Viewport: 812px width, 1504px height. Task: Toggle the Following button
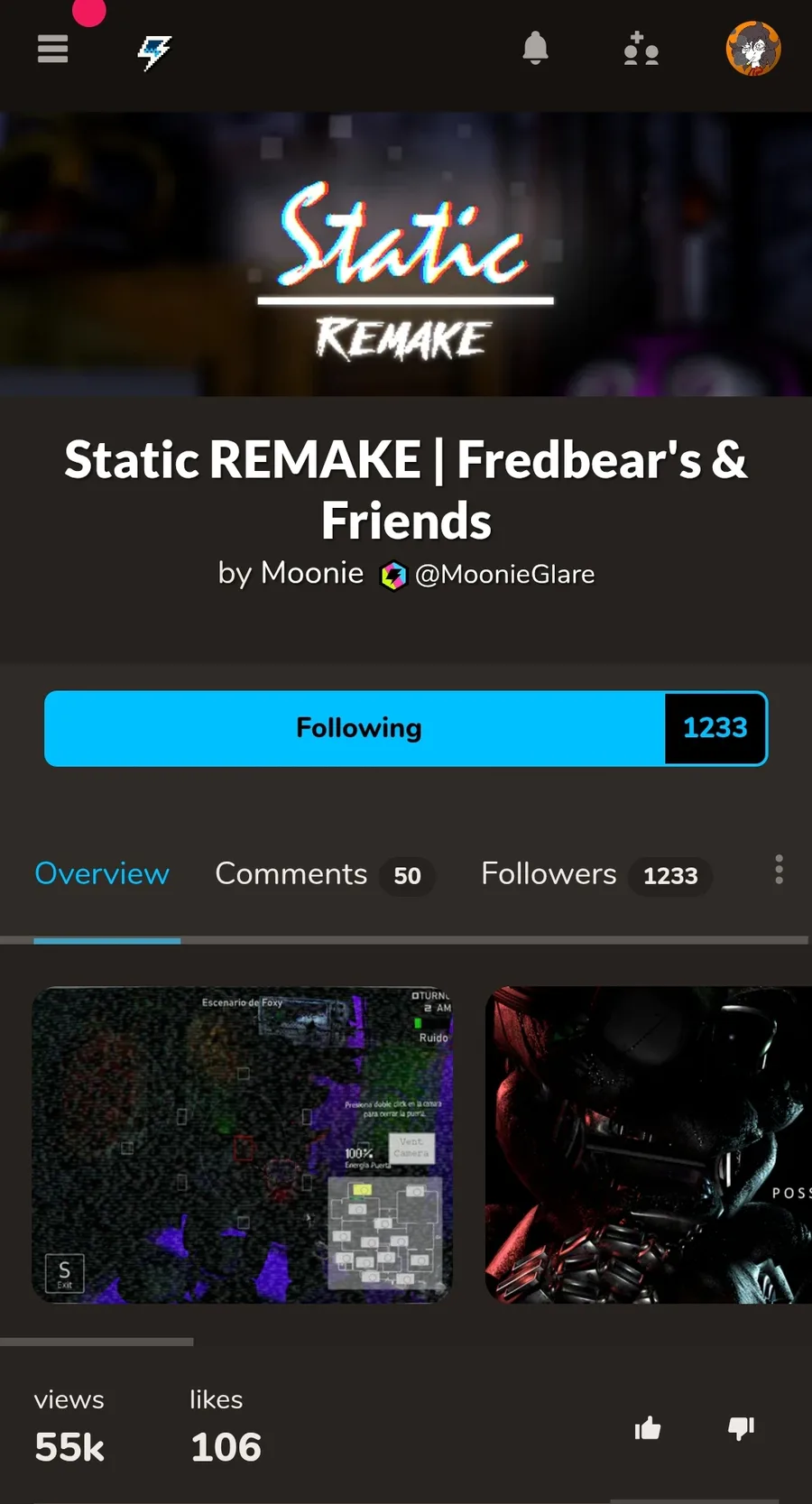(358, 728)
